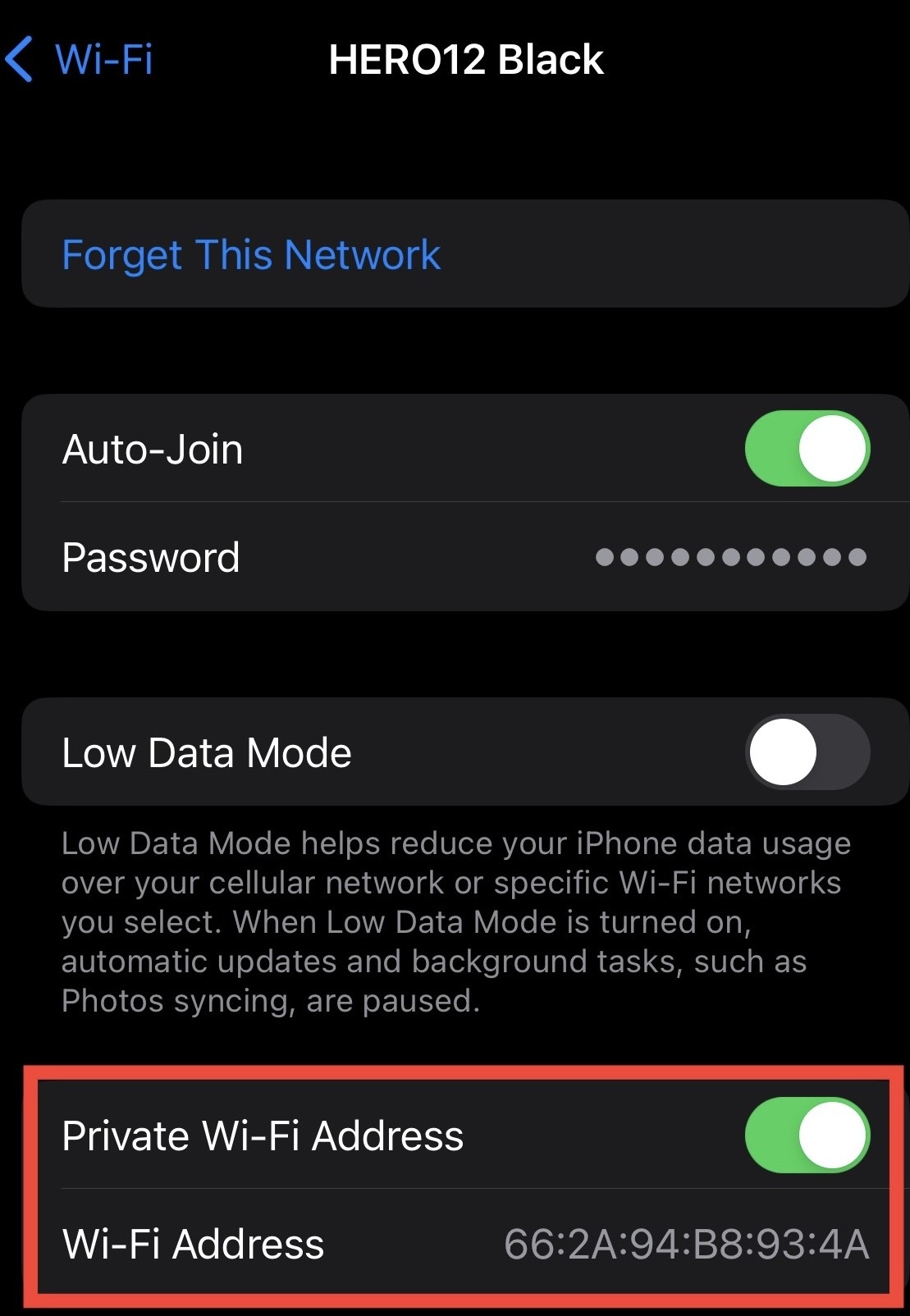This screenshot has height=1316, width=910.
Task: Select the Low Data Mode label
Action: 206,752
